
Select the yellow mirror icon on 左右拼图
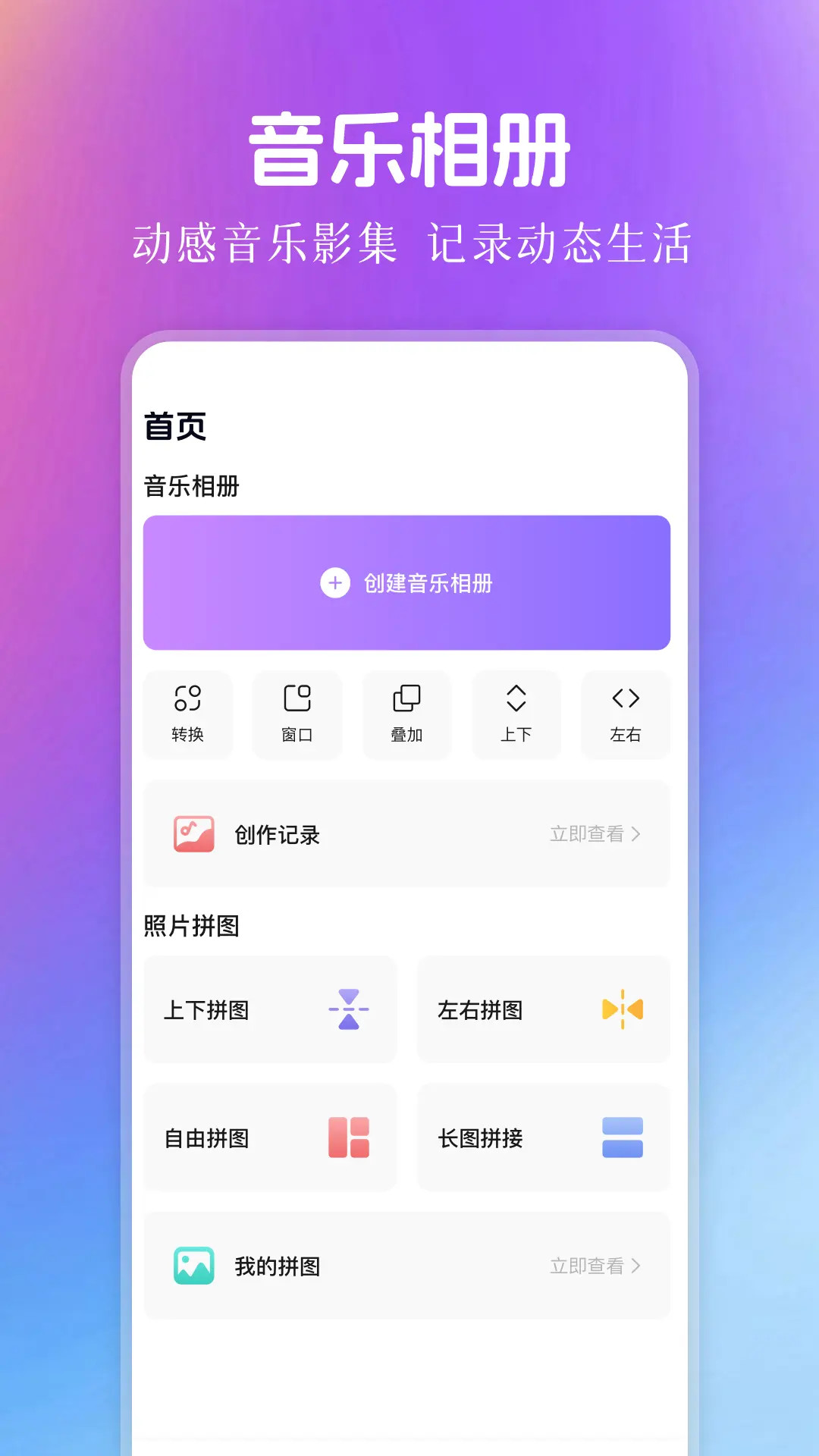tap(622, 1010)
